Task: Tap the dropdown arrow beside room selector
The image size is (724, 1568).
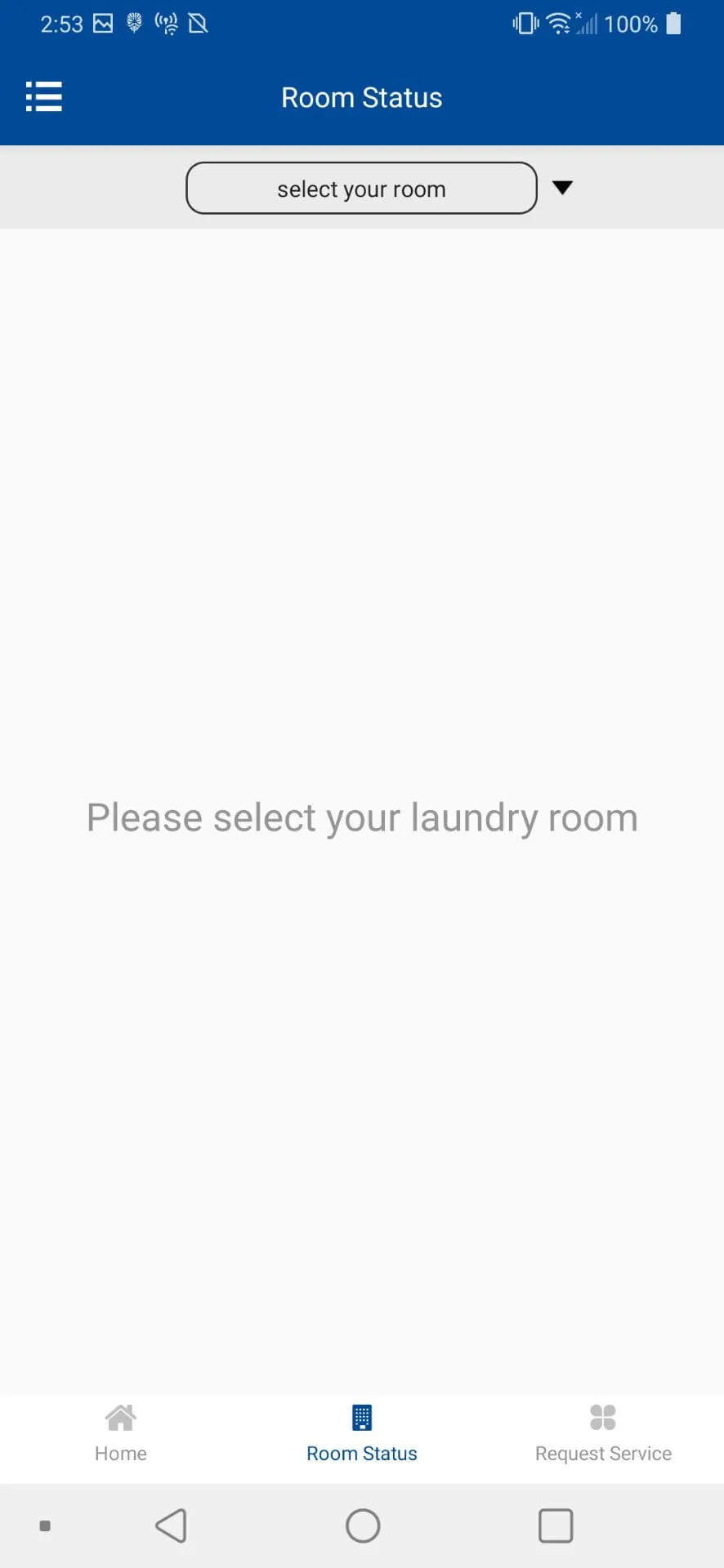Action: click(x=562, y=188)
